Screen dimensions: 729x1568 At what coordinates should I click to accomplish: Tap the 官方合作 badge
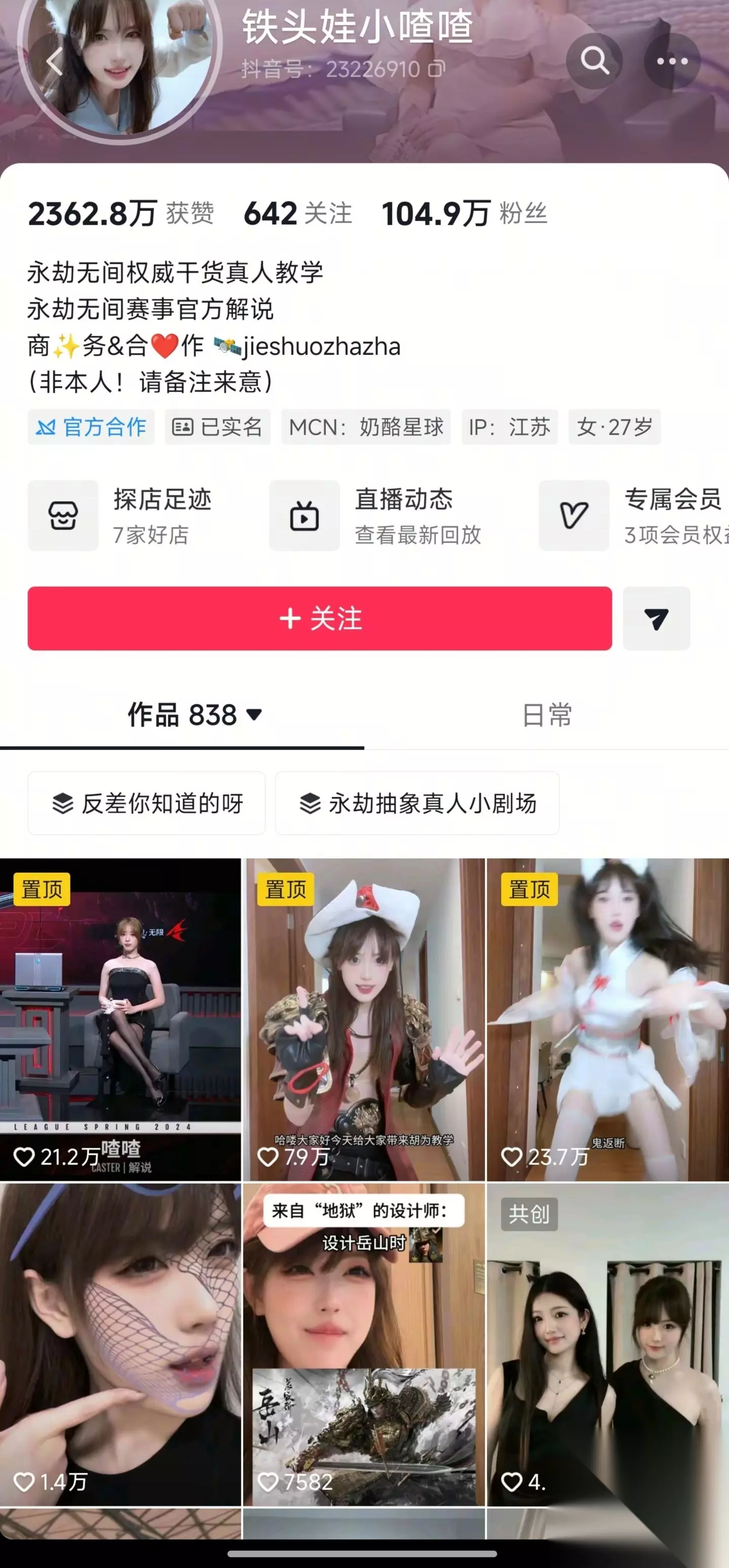point(91,426)
